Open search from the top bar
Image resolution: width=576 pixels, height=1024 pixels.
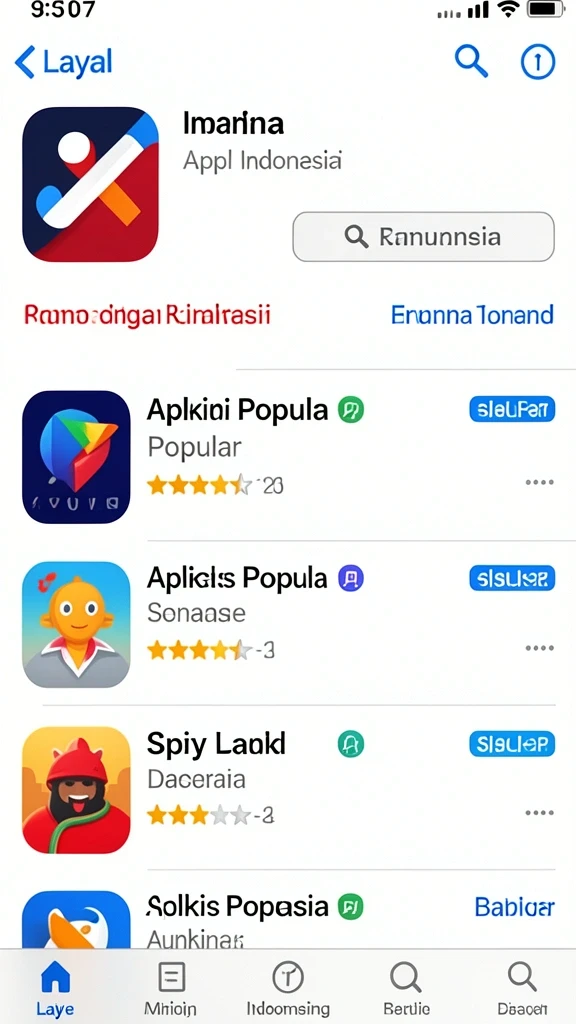click(x=471, y=62)
